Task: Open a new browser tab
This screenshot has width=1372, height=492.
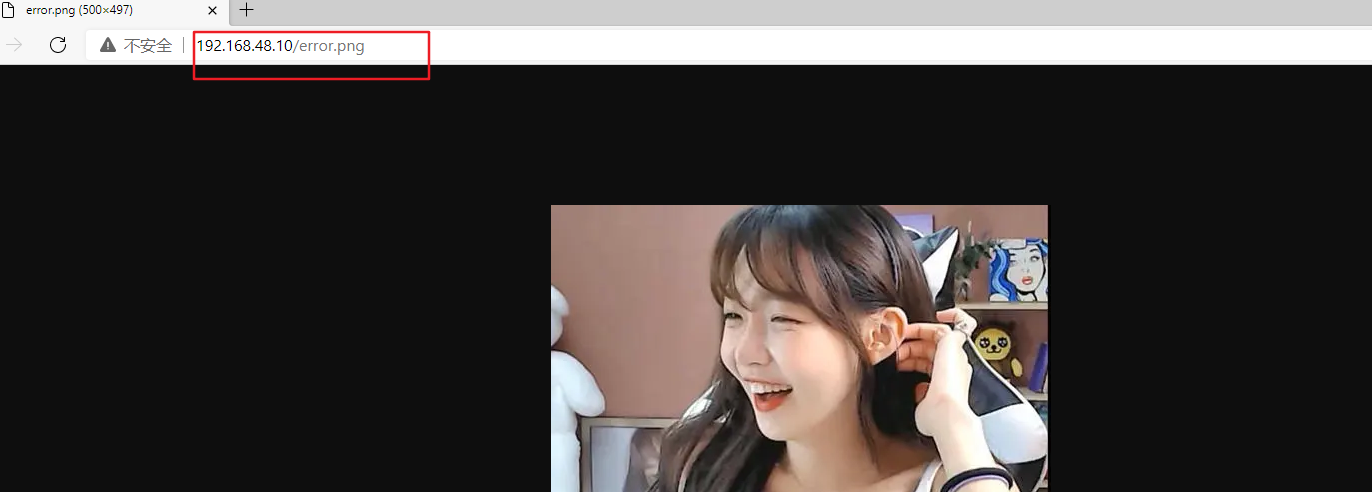Action: [x=246, y=10]
